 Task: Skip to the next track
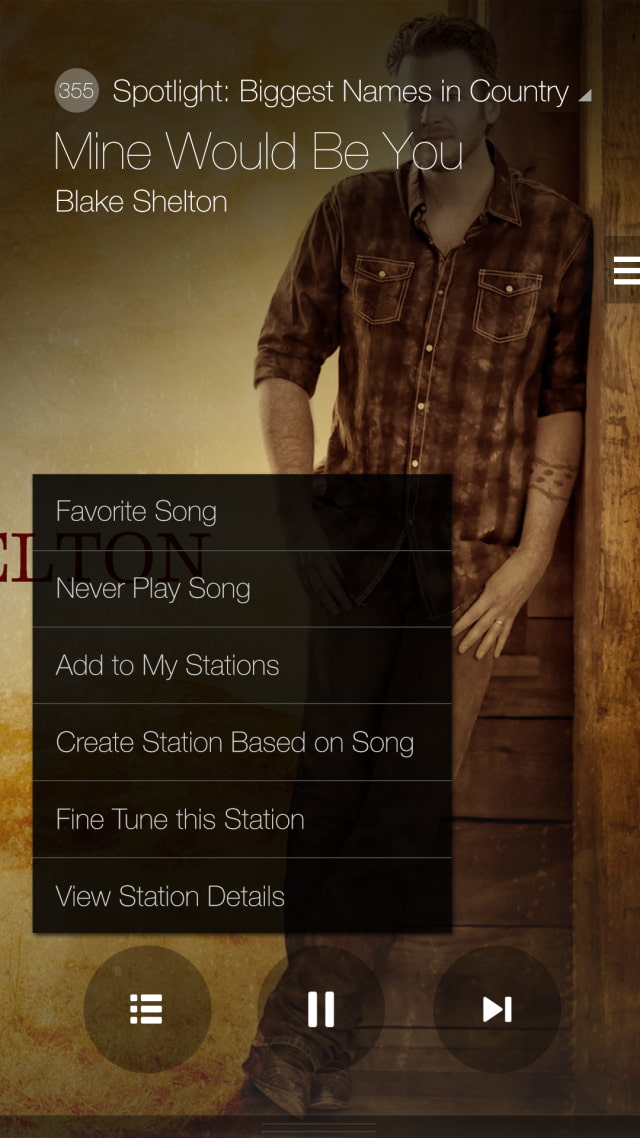[497, 1009]
